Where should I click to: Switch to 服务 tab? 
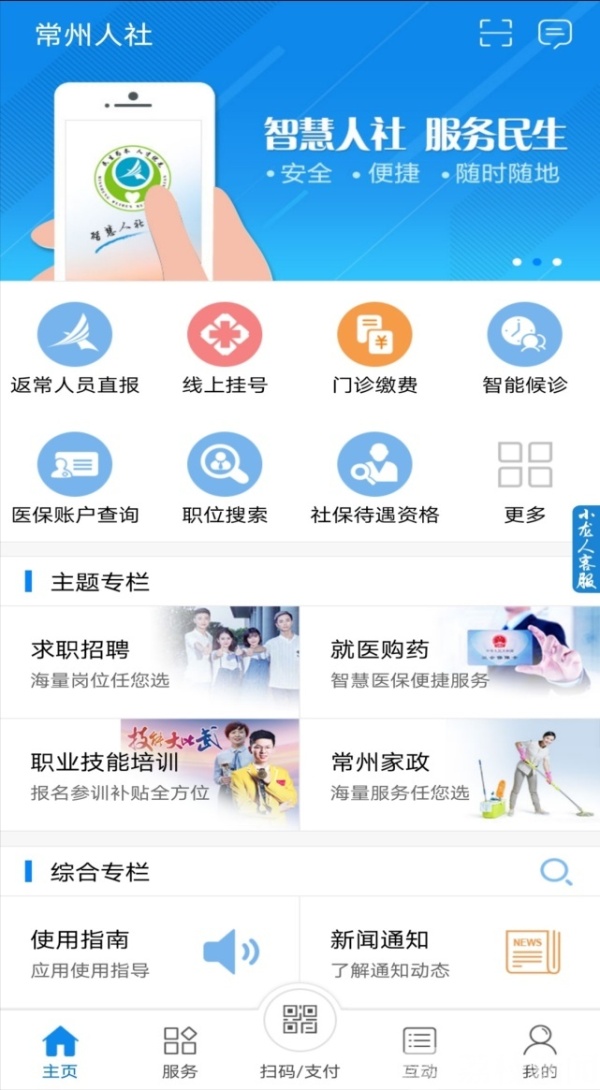(x=180, y=1050)
